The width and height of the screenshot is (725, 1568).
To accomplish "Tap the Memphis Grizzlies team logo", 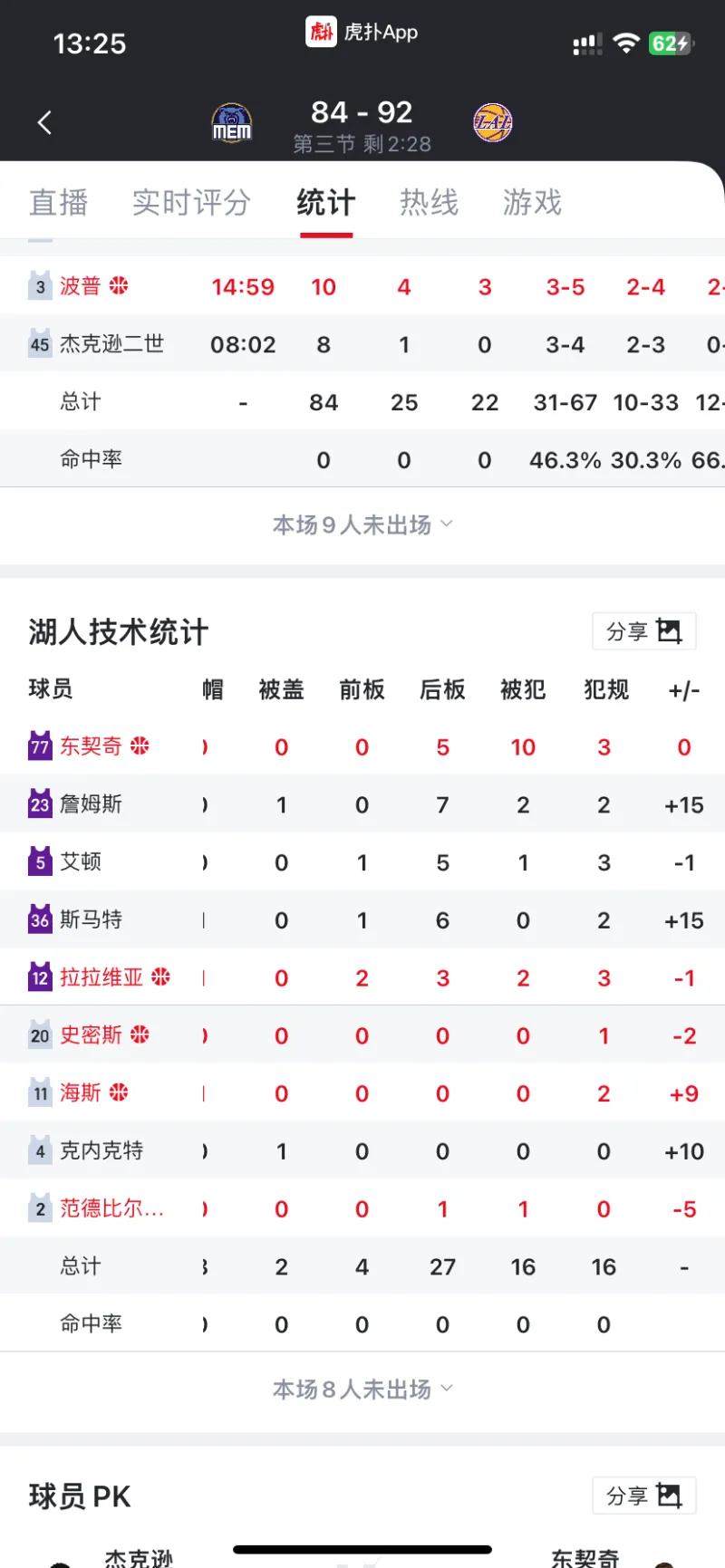I will pyautogui.click(x=232, y=120).
